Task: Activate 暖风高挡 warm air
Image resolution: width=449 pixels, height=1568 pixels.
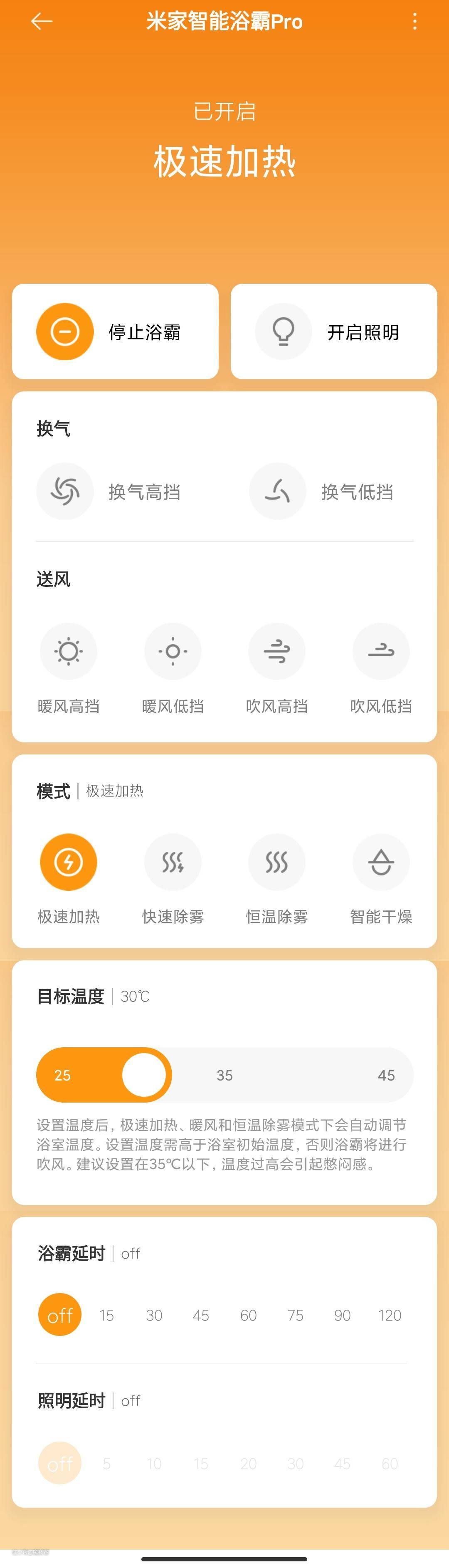Action: tap(68, 651)
